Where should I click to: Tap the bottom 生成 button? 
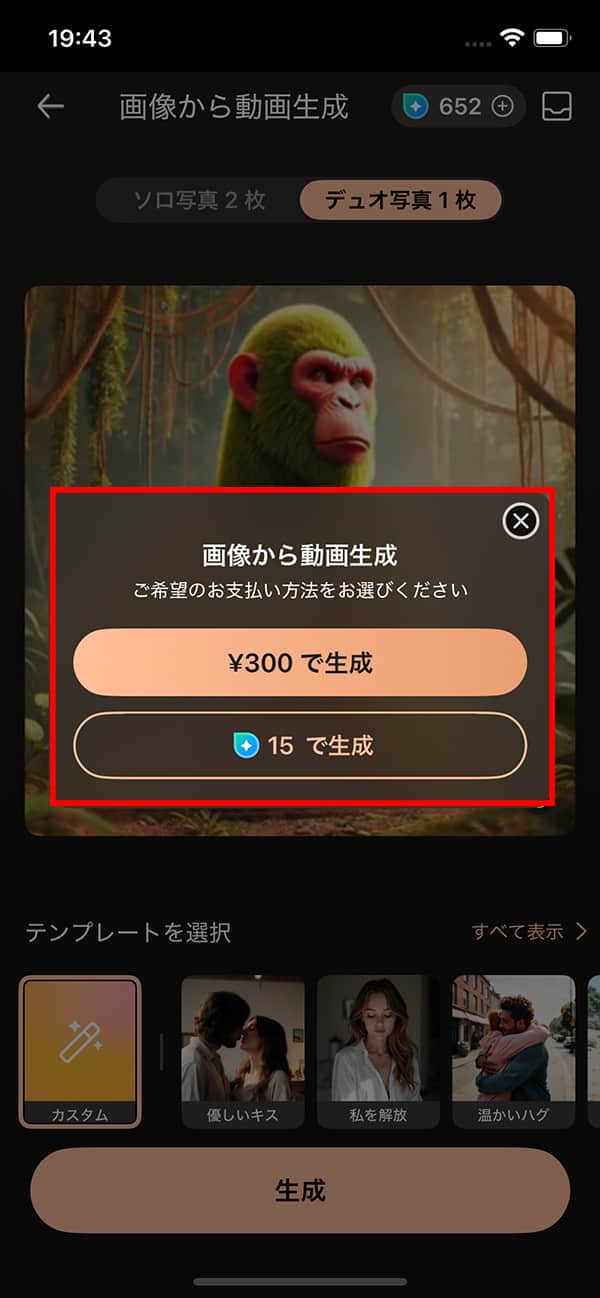point(300,1190)
